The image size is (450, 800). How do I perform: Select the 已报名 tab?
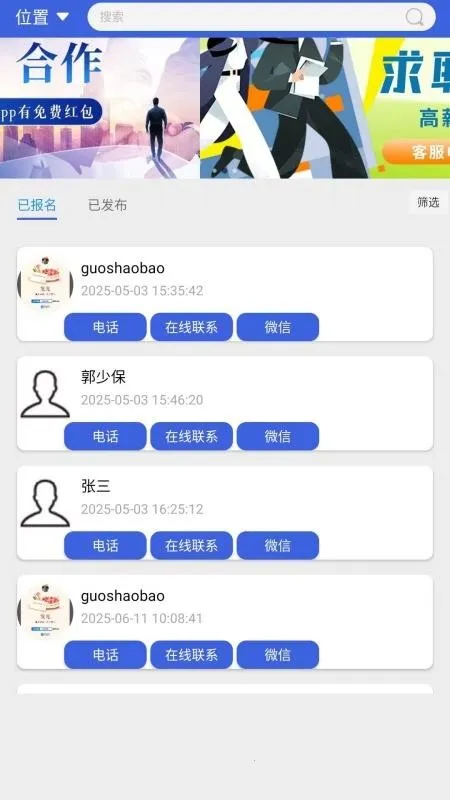(37, 205)
